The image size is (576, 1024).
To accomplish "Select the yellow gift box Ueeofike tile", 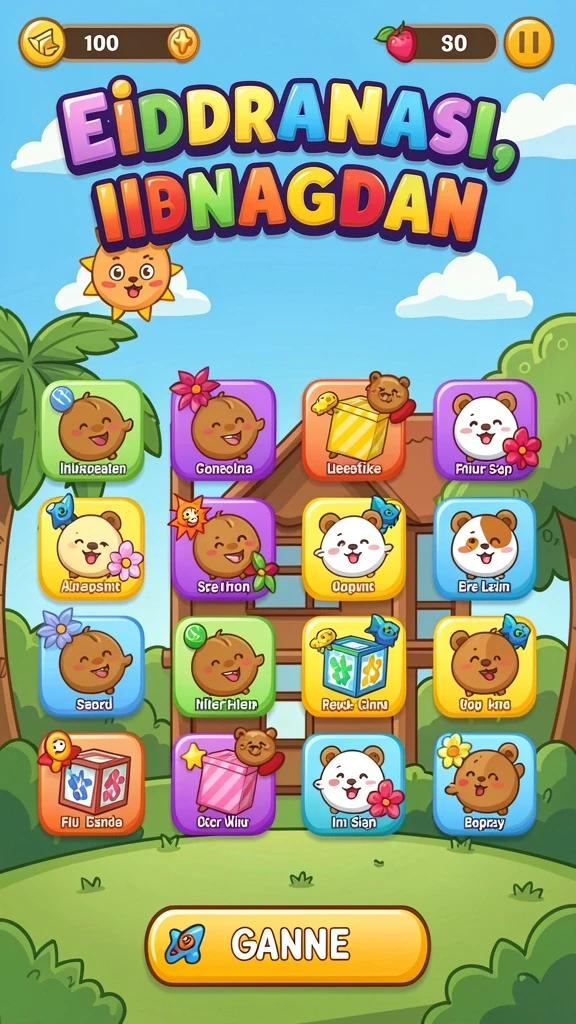I will click(355, 430).
